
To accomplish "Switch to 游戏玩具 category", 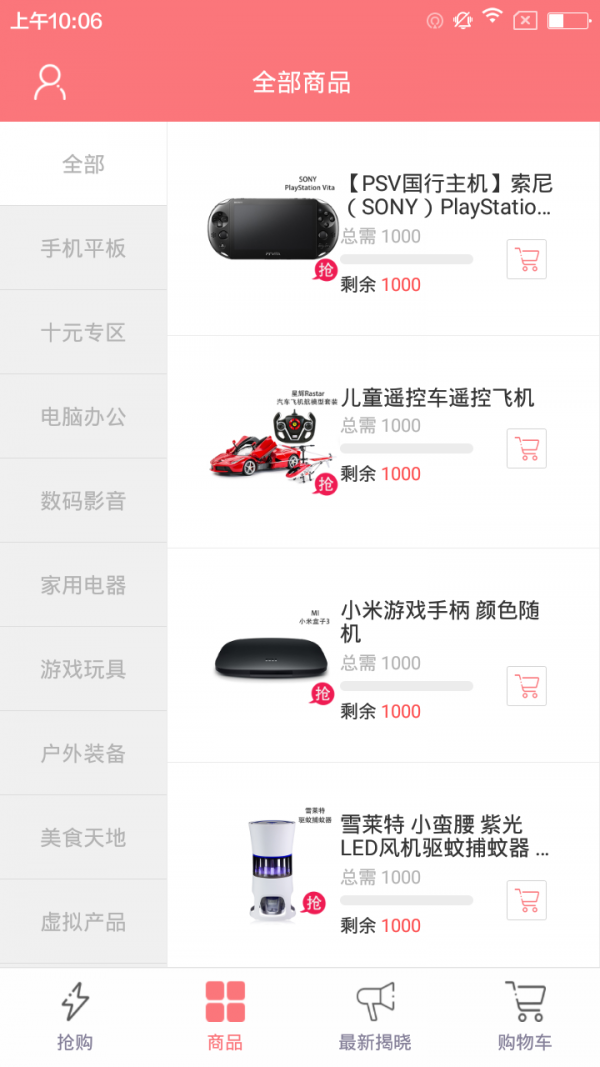I will [x=83, y=669].
